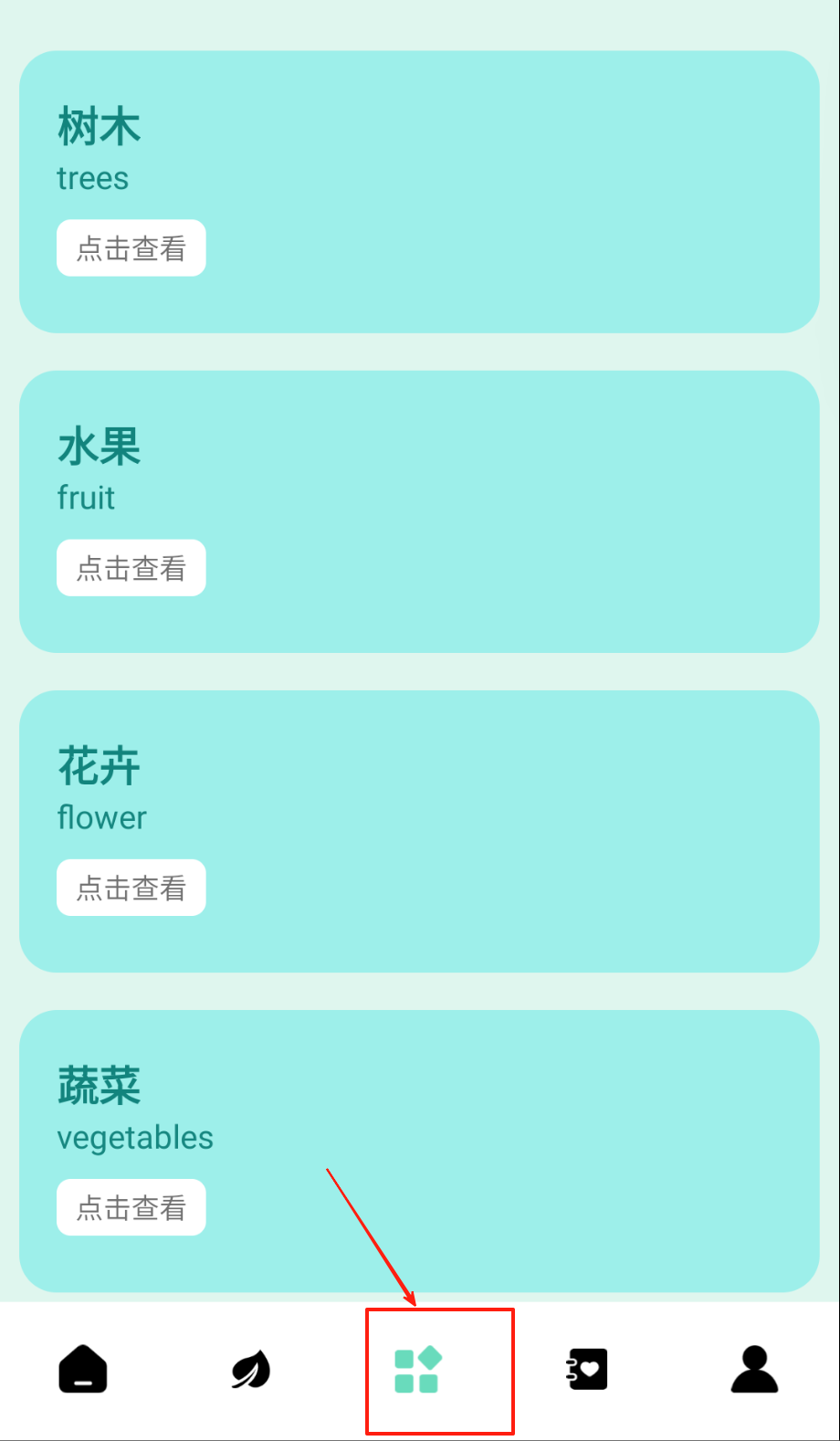Select 点击查看 under 蔬菜 vegetables
This screenshot has width=840, height=1441.
[131, 1207]
